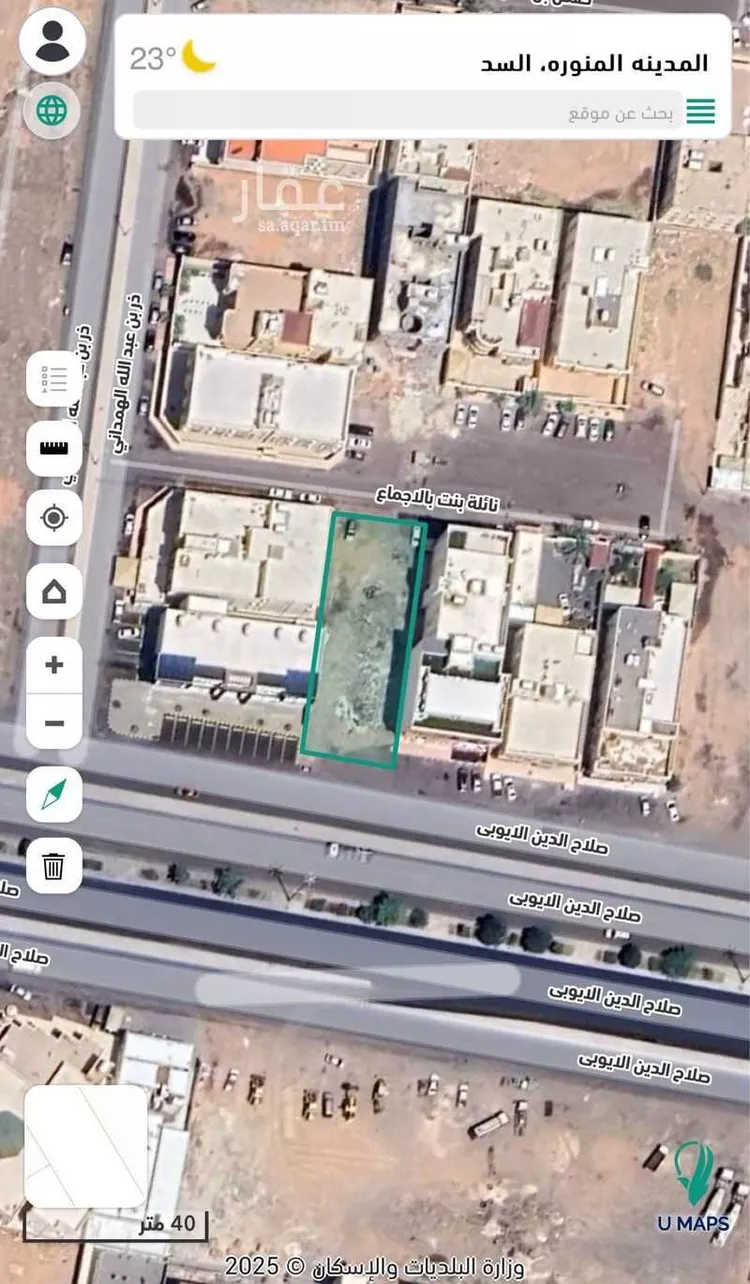Tap the compass orientation button

54,795
